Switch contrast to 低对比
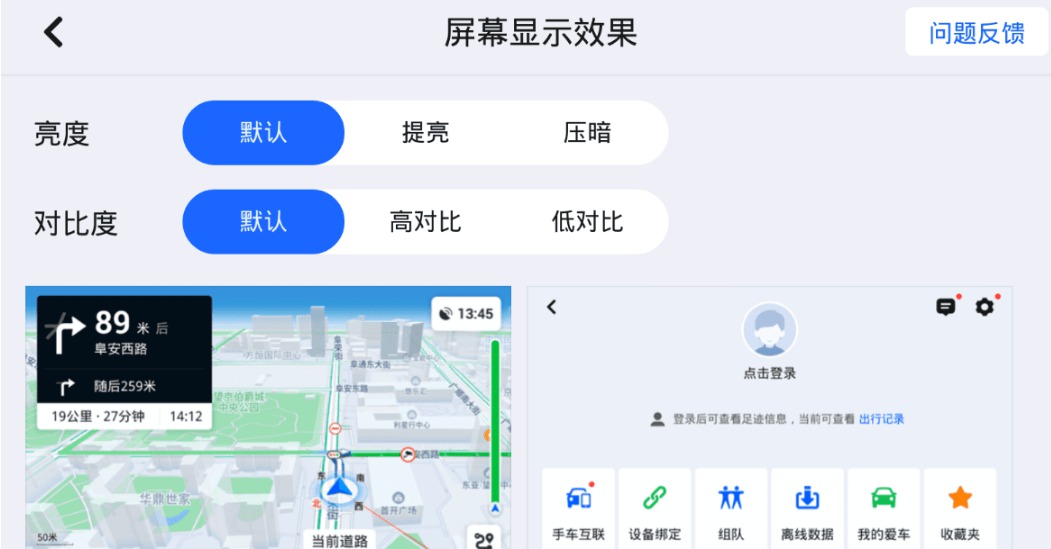 [587, 221]
